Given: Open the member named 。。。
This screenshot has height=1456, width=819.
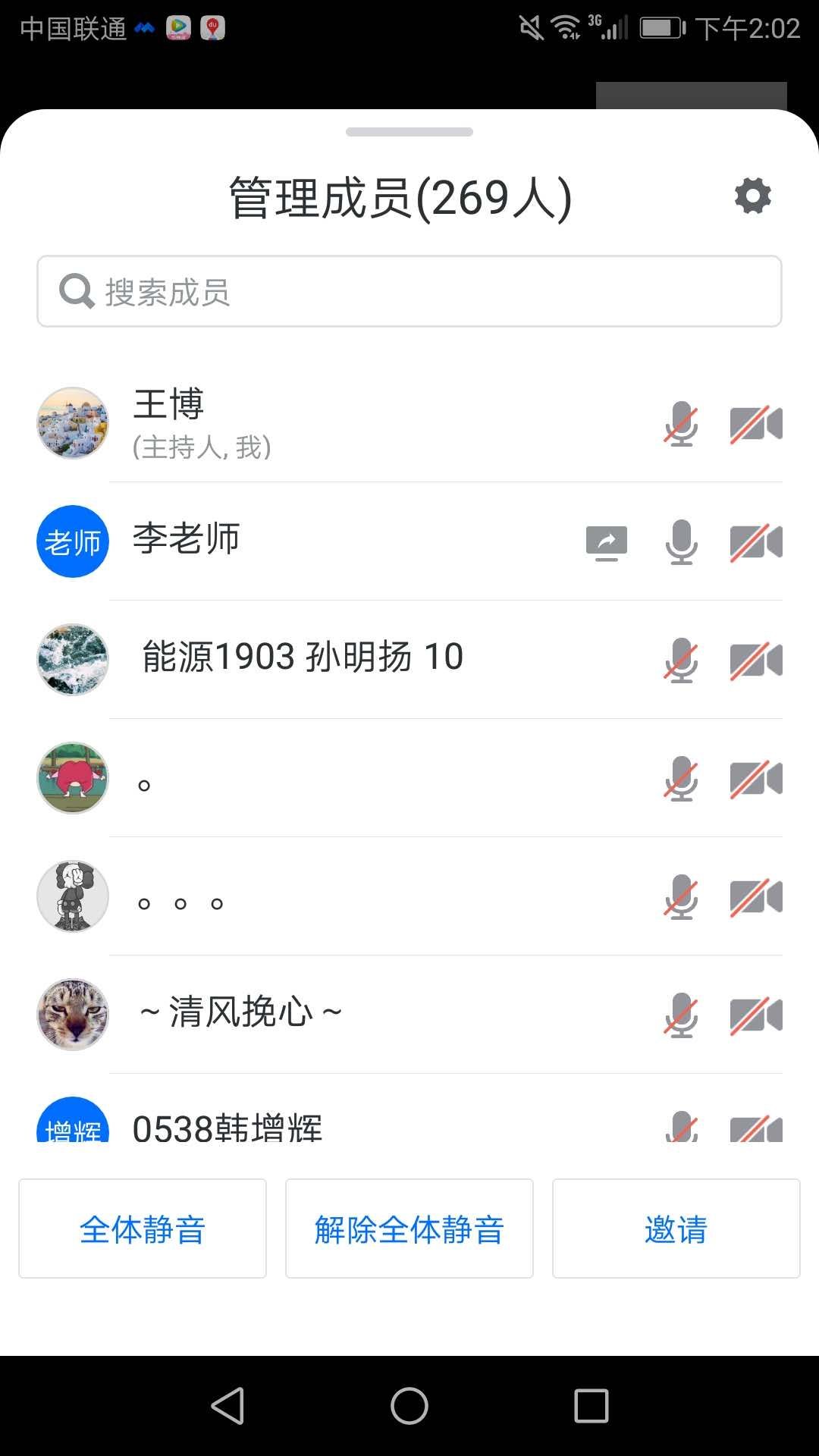Looking at the screenshot, I should pos(303,898).
